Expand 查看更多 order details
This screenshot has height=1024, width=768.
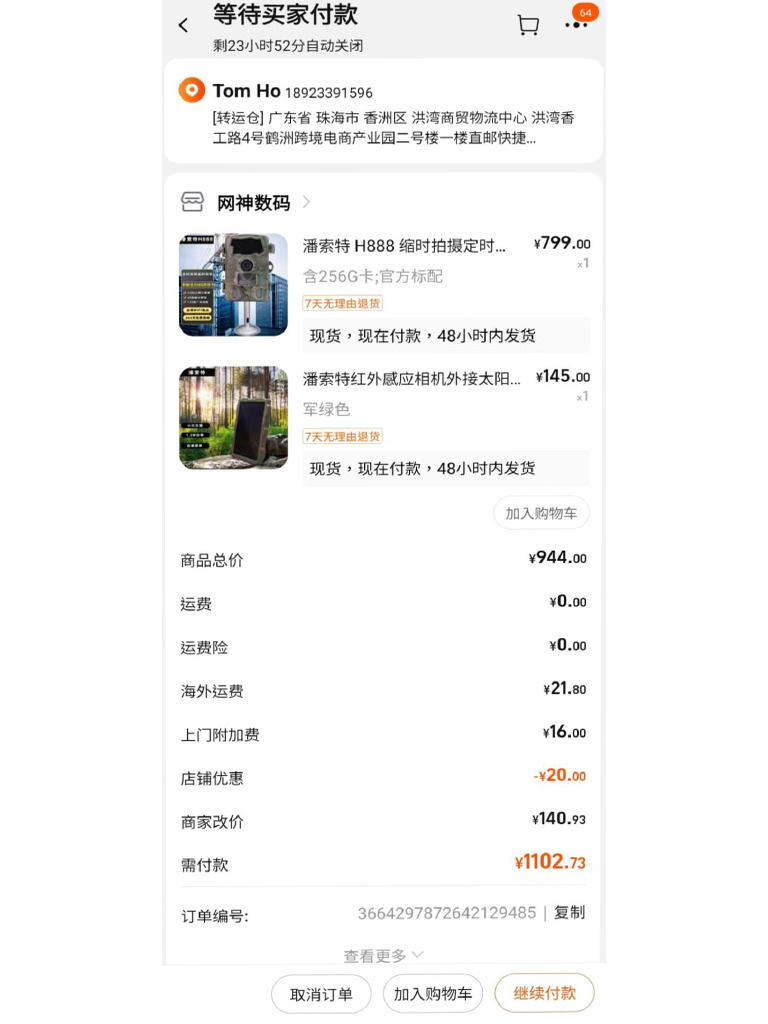(x=384, y=956)
